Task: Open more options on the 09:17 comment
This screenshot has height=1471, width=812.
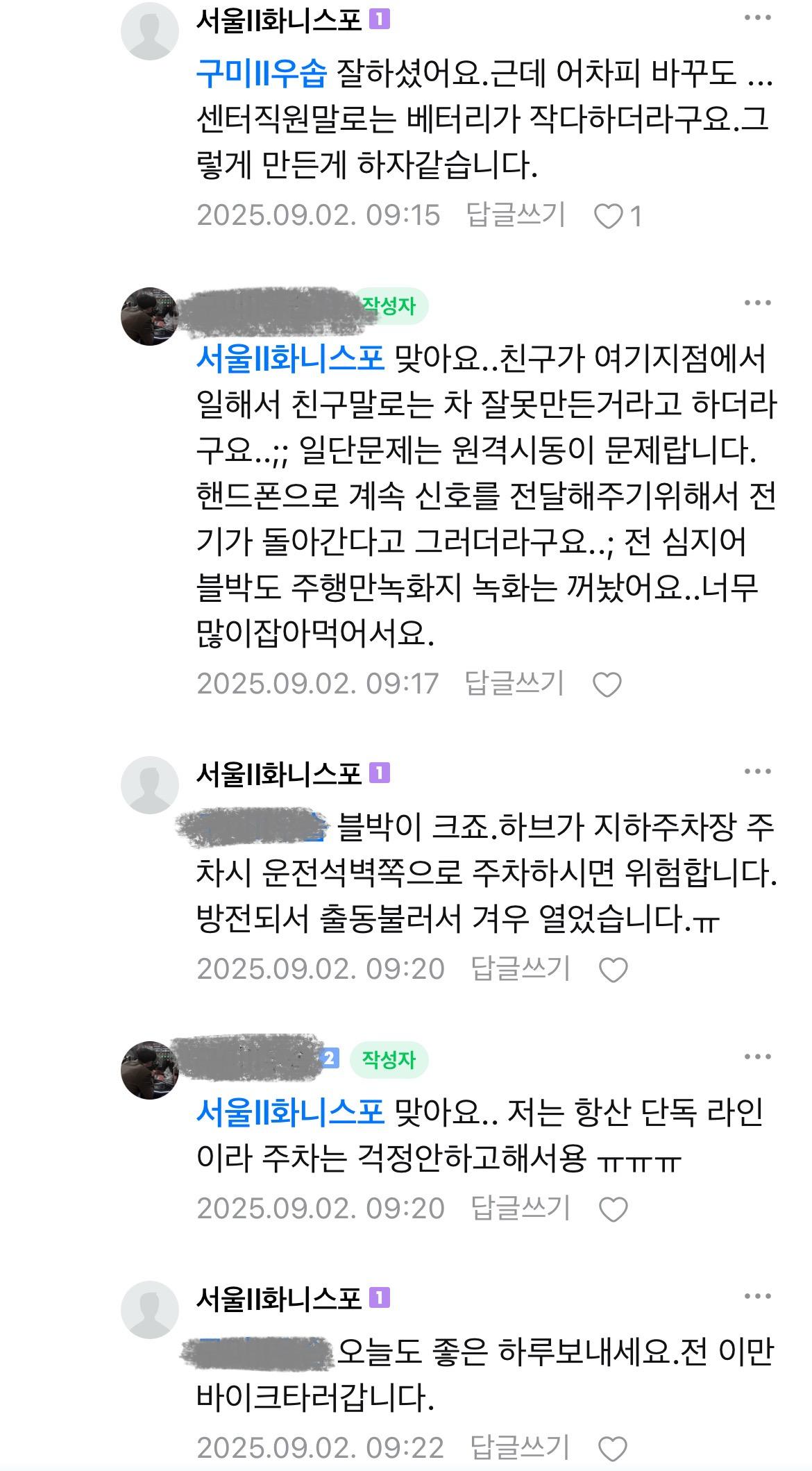Action: 757,303
